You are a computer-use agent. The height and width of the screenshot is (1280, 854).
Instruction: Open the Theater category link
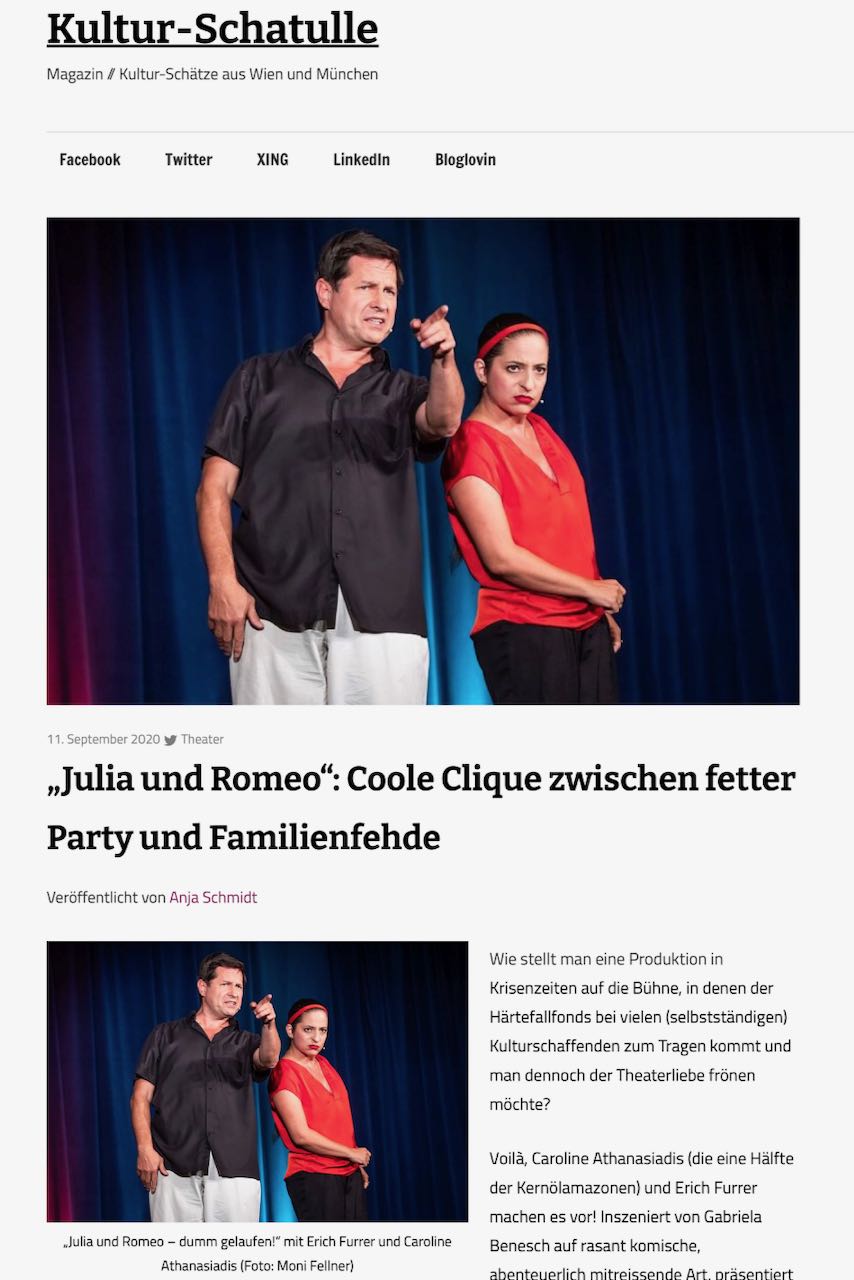(202, 740)
